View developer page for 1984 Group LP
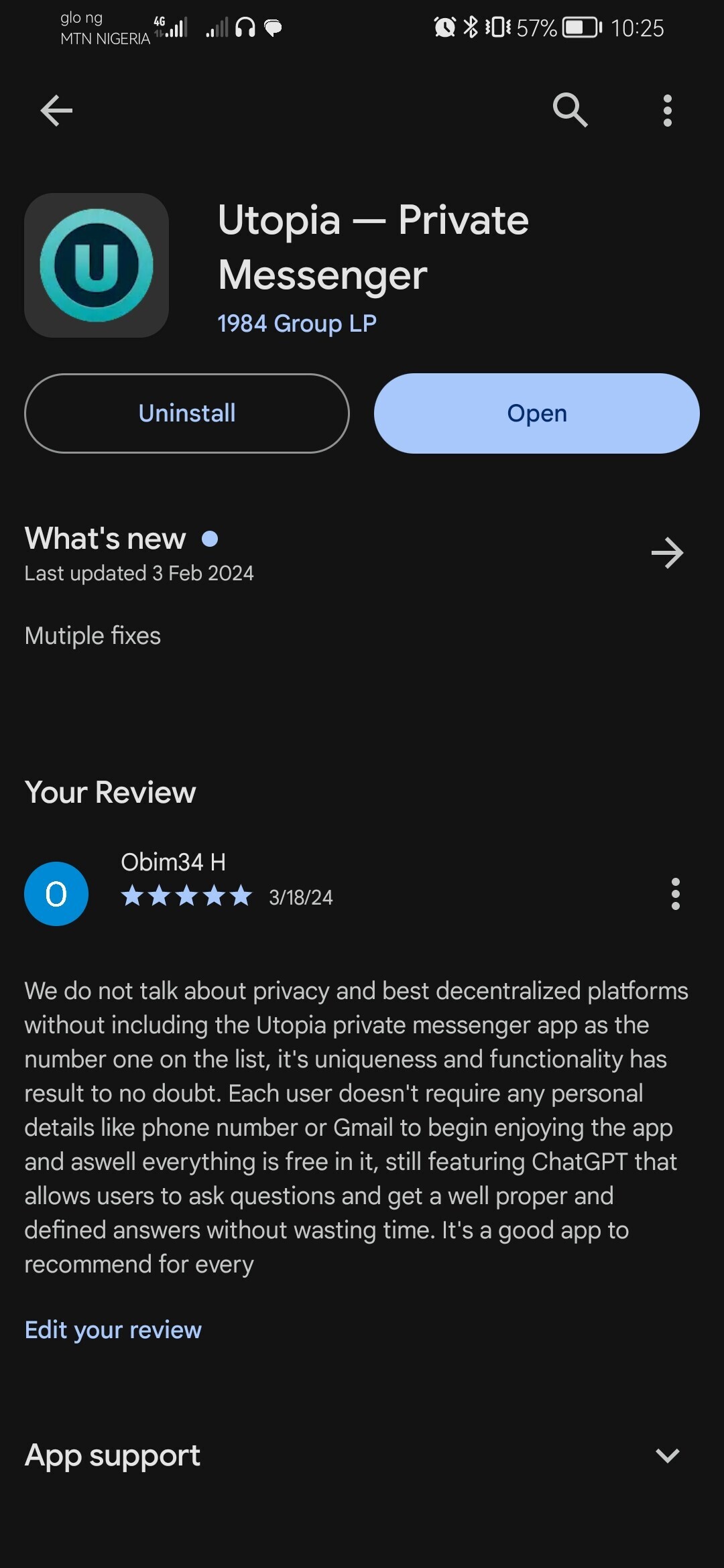 pyautogui.click(x=297, y=324)
